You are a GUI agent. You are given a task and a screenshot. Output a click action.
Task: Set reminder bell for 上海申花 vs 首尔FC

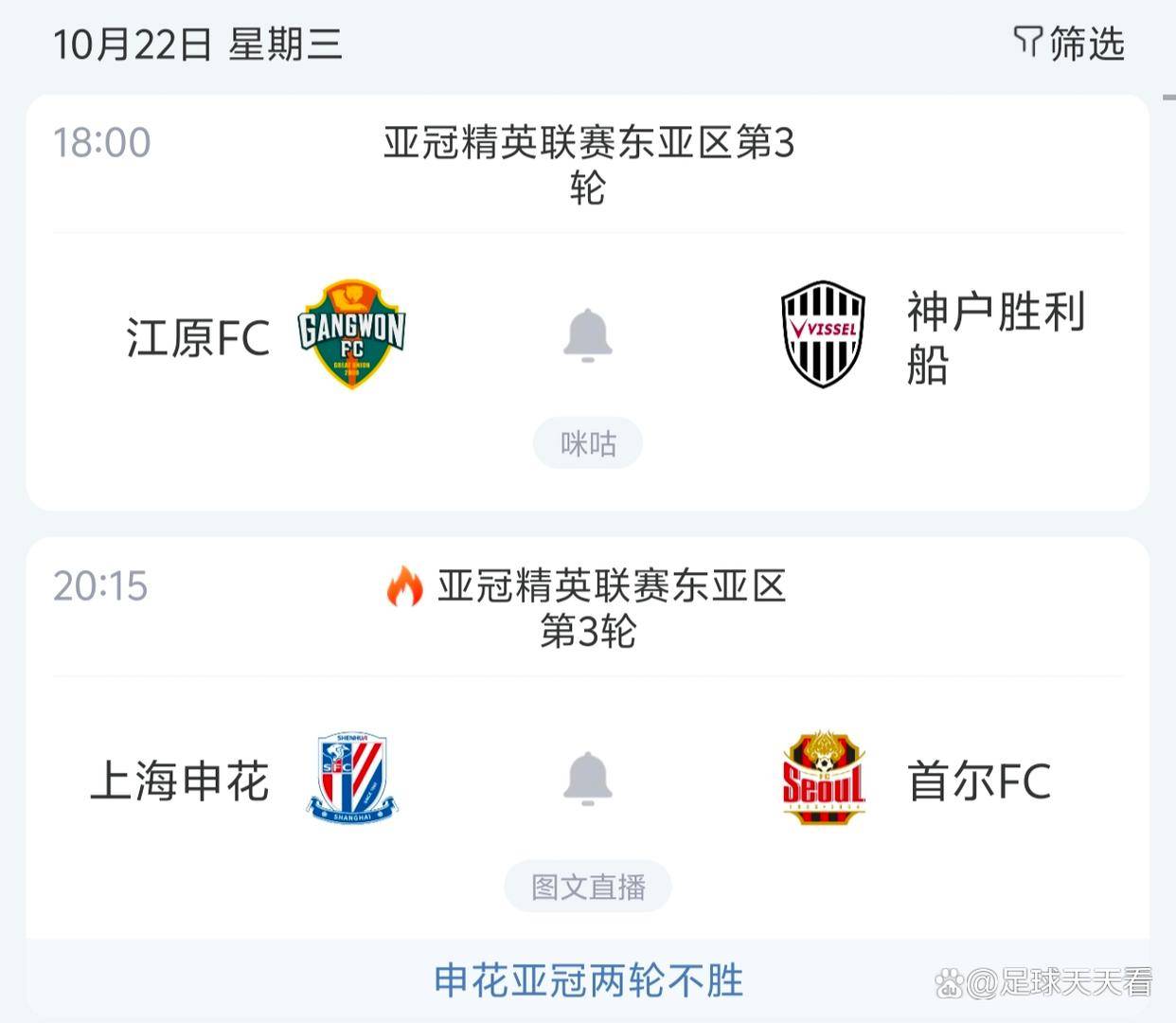587,779
